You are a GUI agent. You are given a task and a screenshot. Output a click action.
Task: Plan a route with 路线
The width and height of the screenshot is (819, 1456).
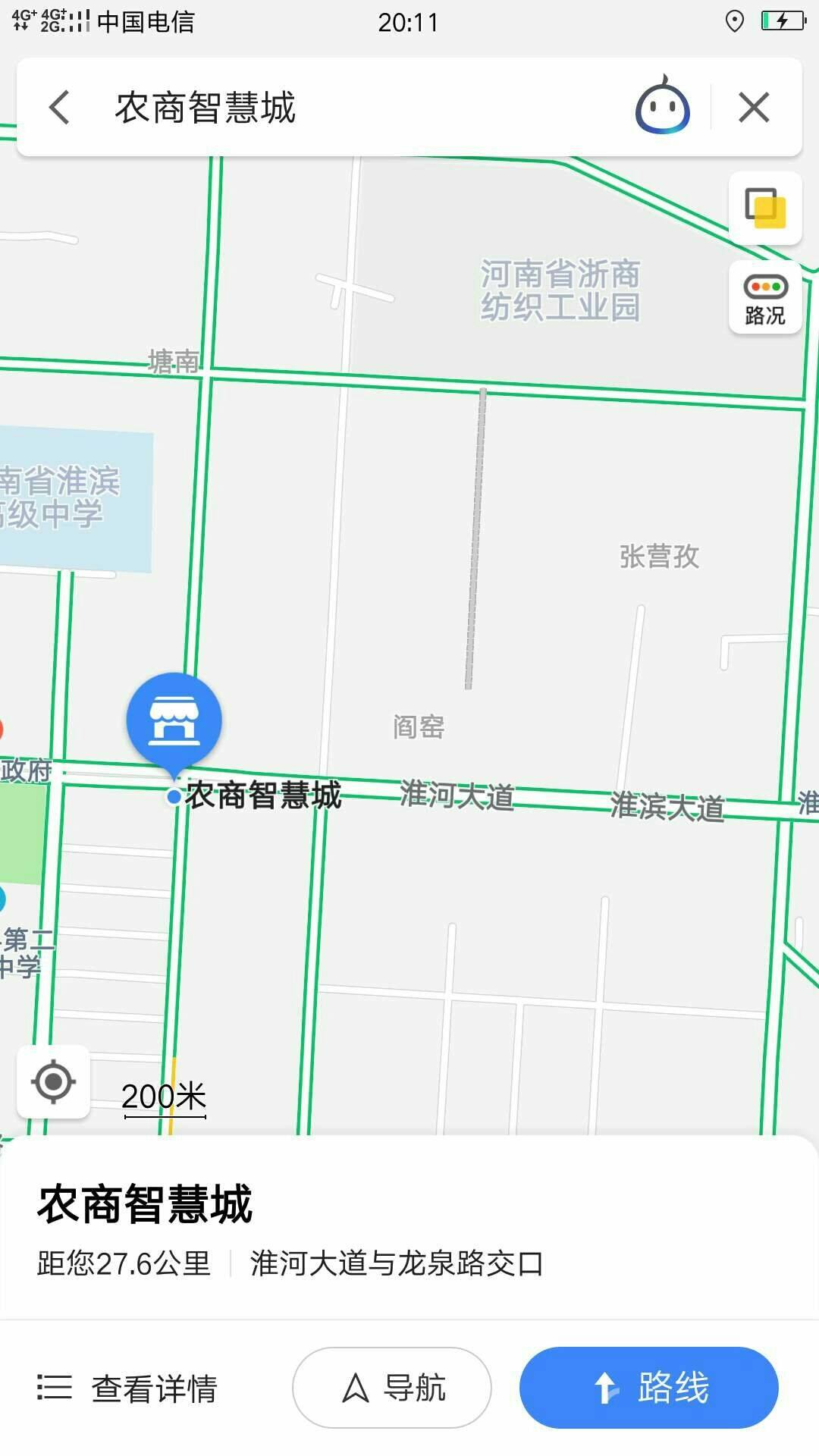click(x=648, y=1389)
